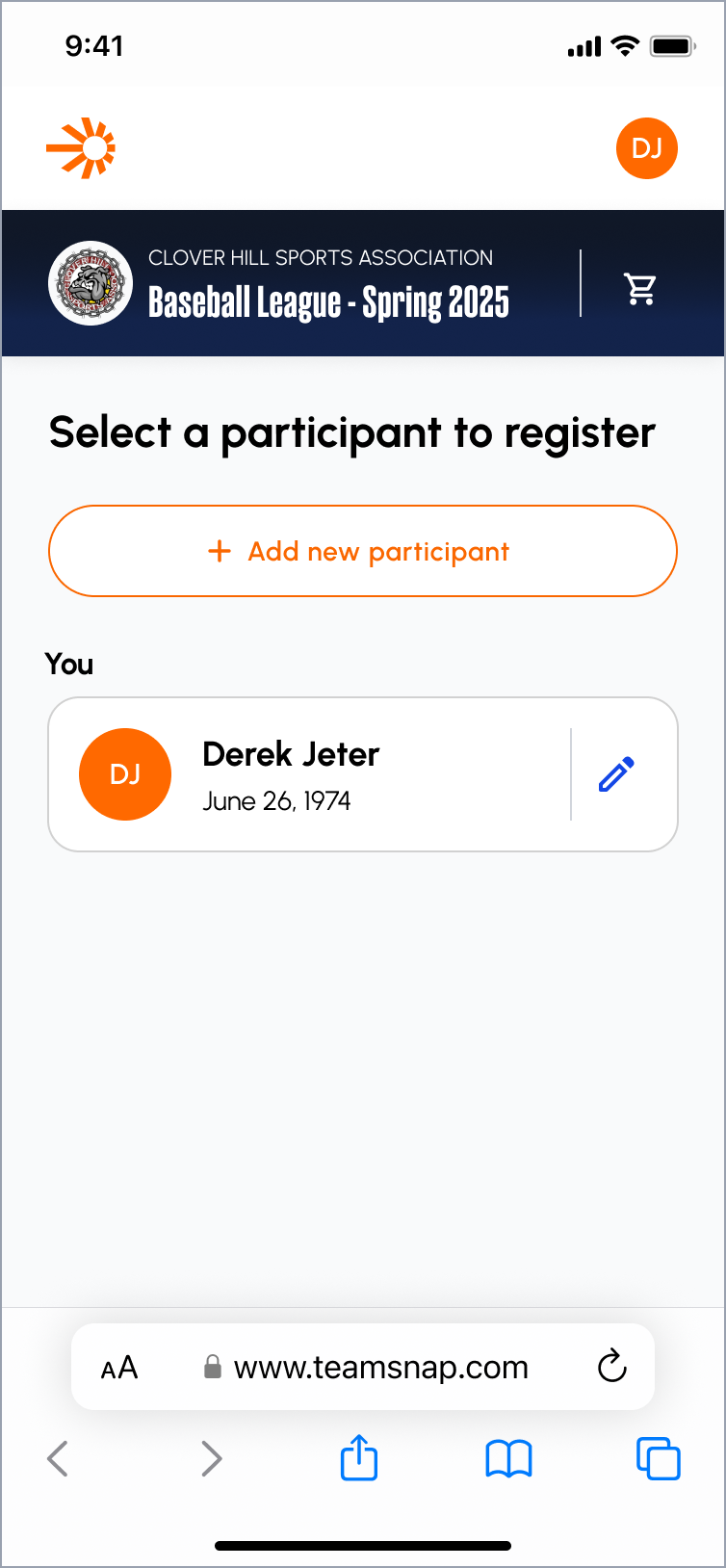Open the DJ profile avatar menu
The image size is (726, 1568).
[647, 148]
